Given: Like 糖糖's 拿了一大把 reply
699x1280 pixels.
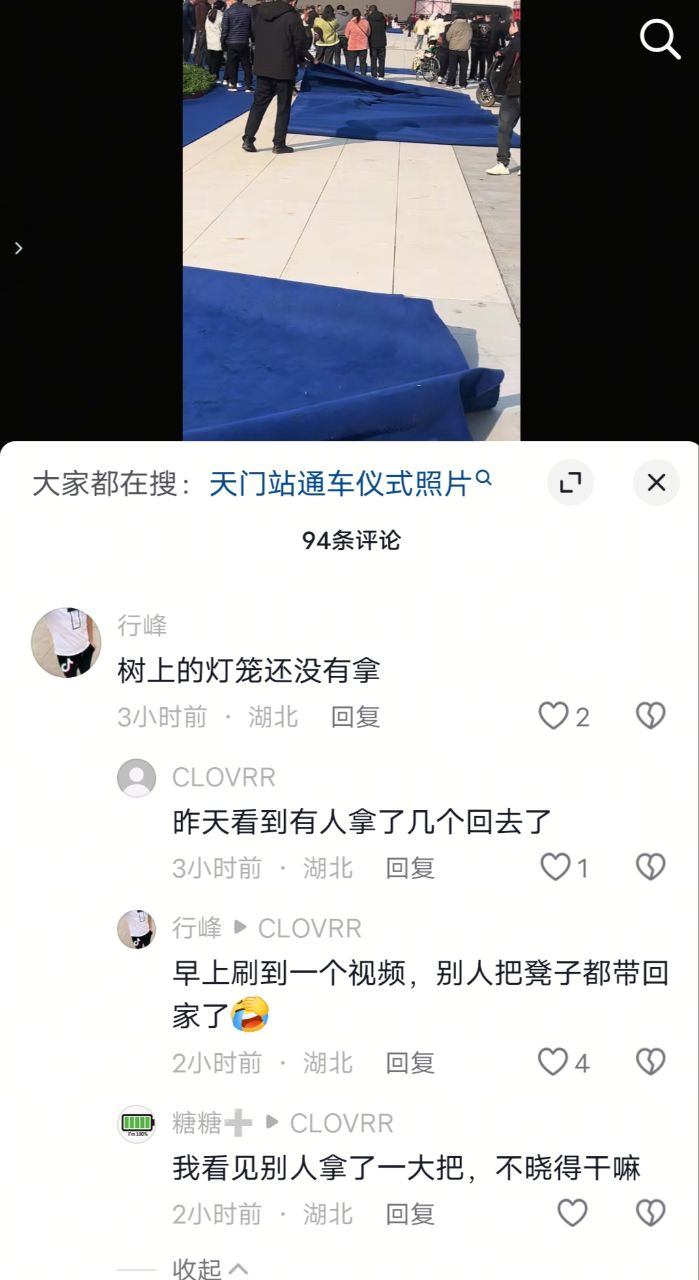Looking at the screenshot, I should (x=571, y=1213).
